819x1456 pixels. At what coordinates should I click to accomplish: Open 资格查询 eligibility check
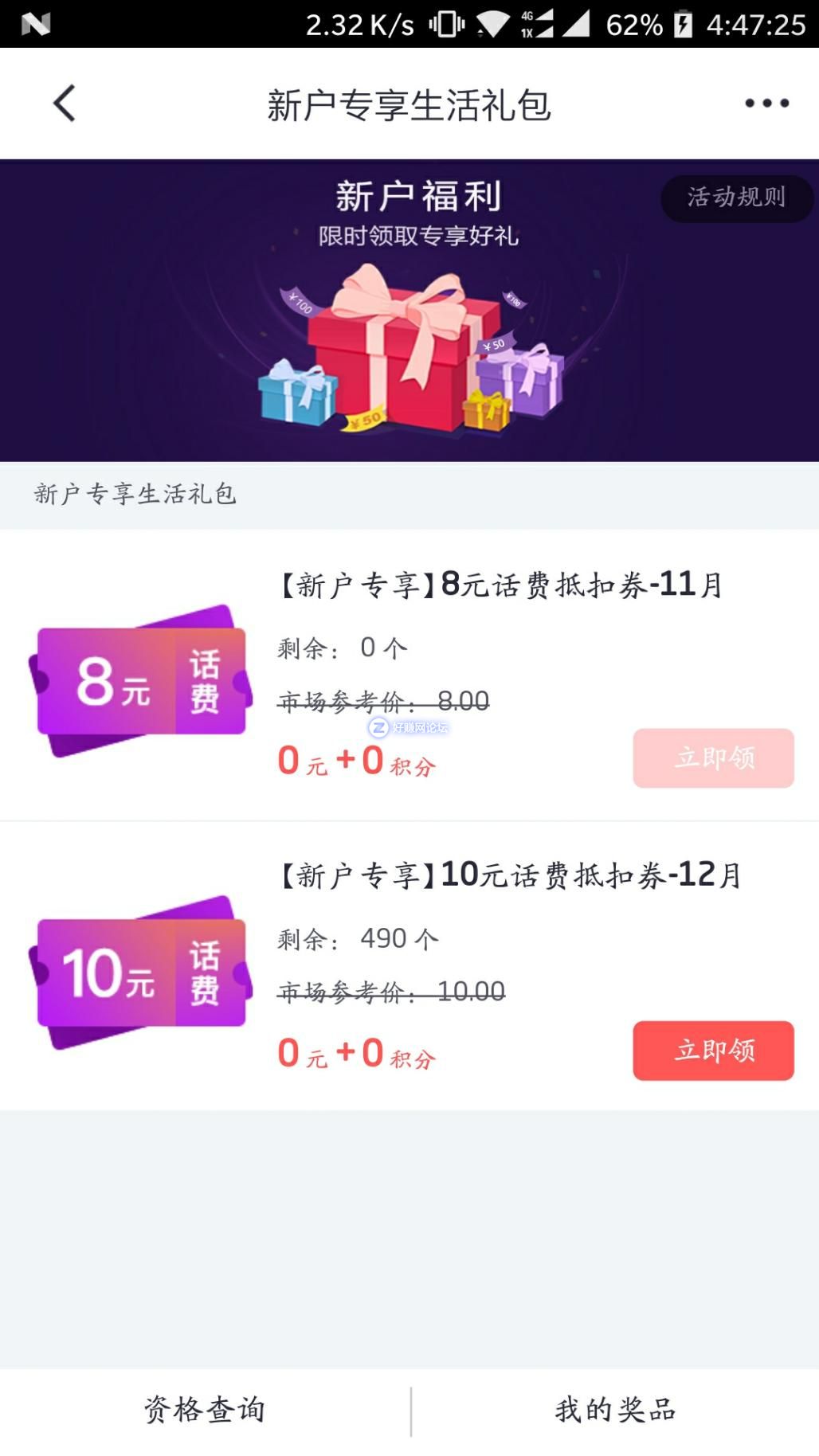[205, 1410]
